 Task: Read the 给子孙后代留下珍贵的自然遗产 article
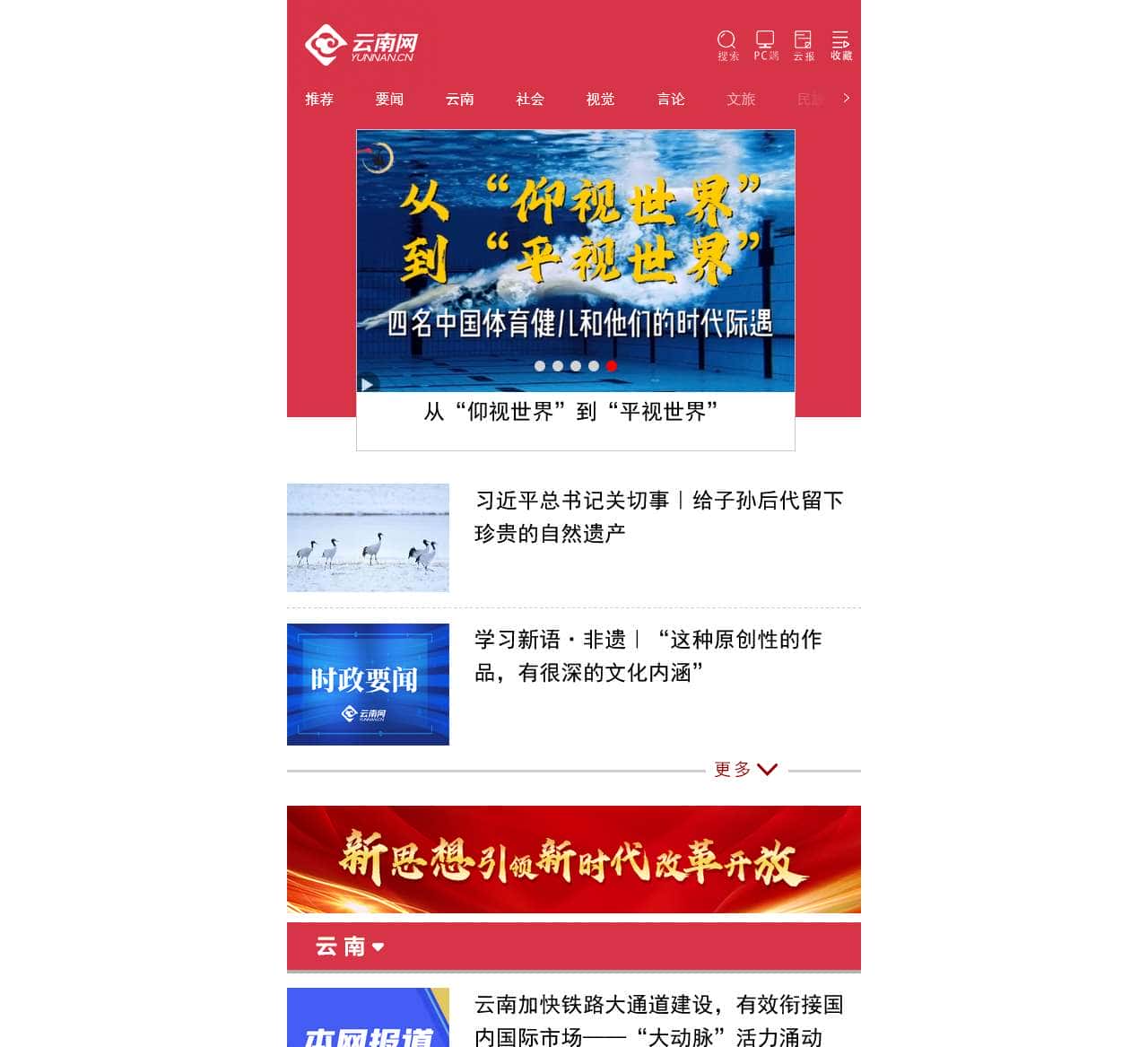(659, 517)
